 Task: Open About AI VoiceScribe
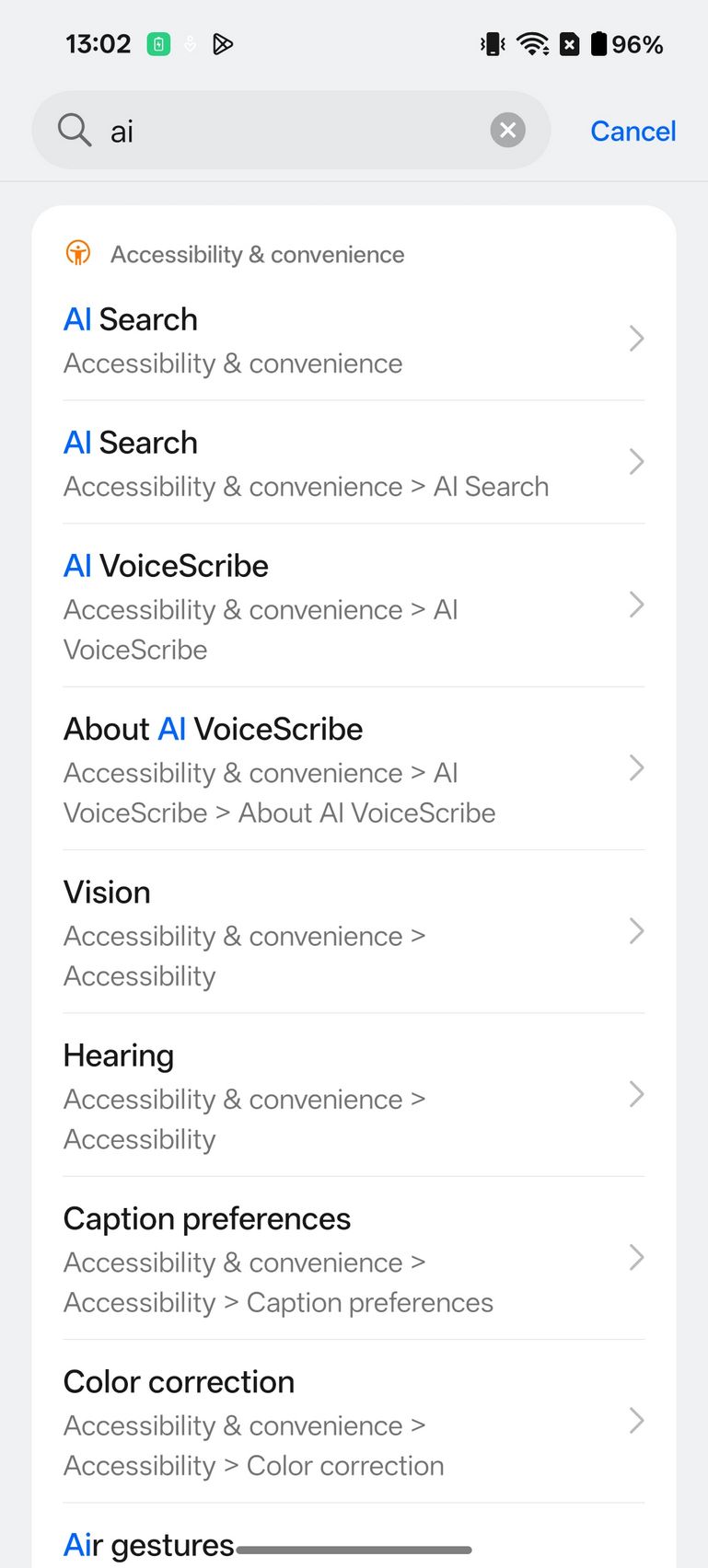pyautogui.click(x=354, y=768)
